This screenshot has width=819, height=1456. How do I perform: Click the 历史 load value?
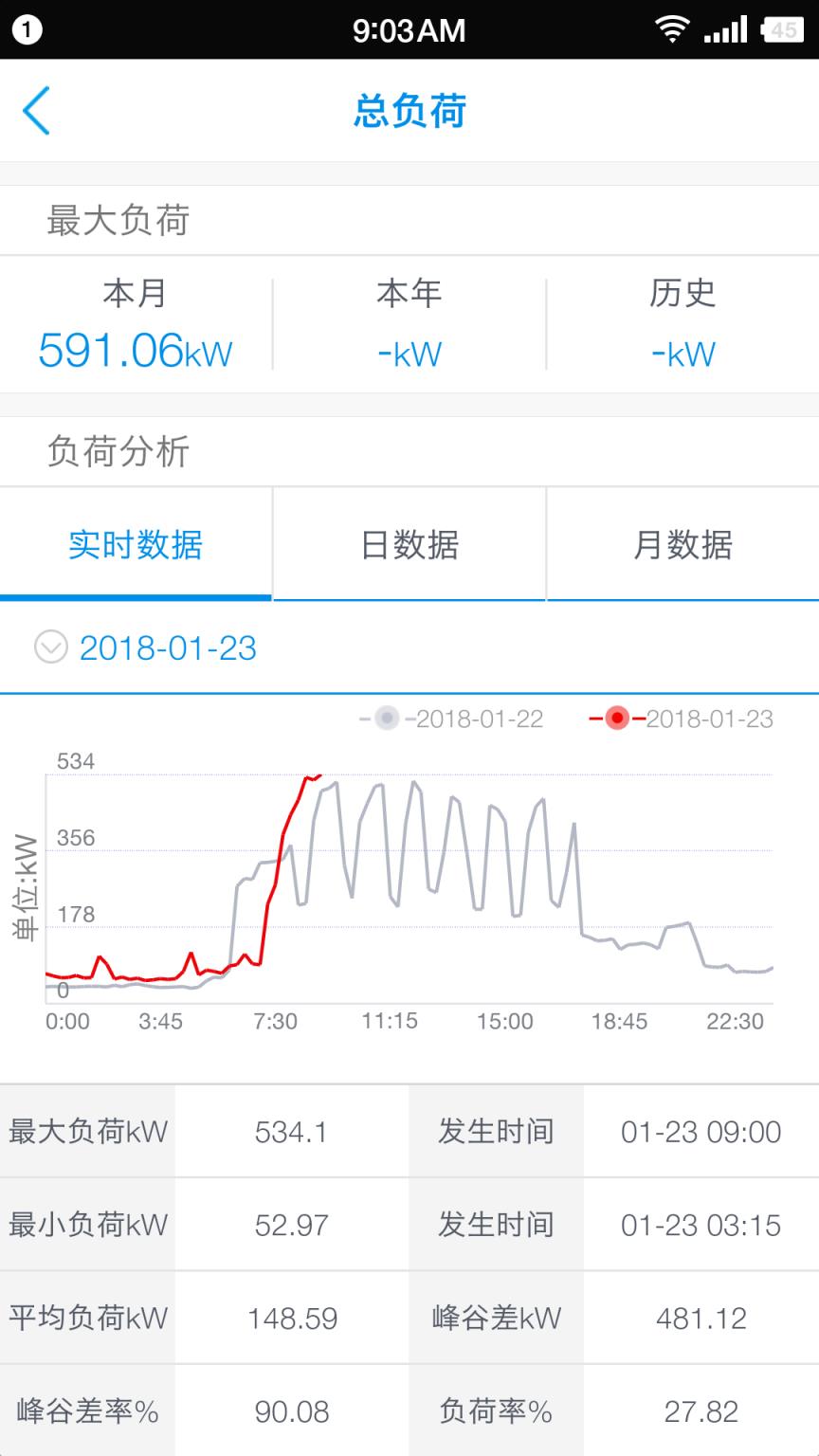coord(681,352)
